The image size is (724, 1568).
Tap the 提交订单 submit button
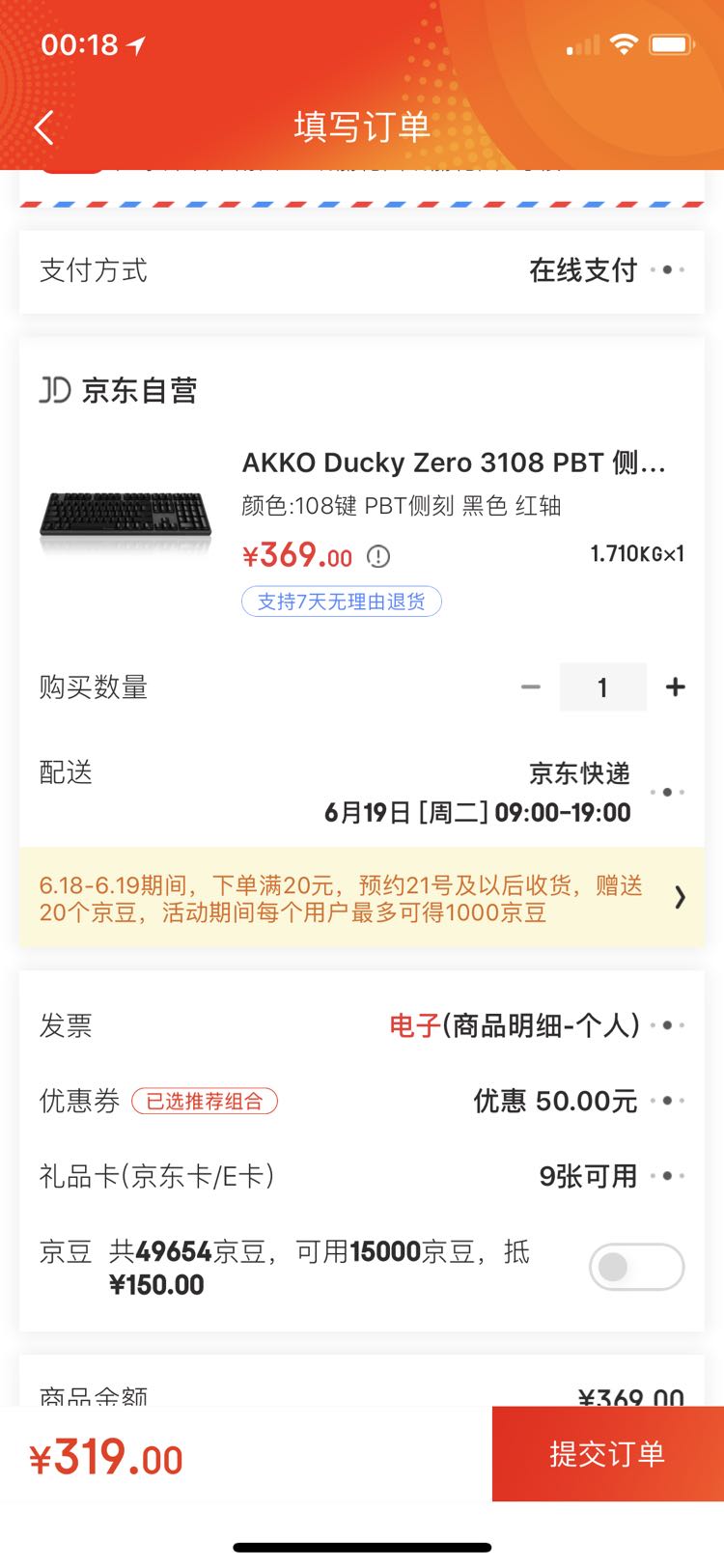(x=608, y=1454)
